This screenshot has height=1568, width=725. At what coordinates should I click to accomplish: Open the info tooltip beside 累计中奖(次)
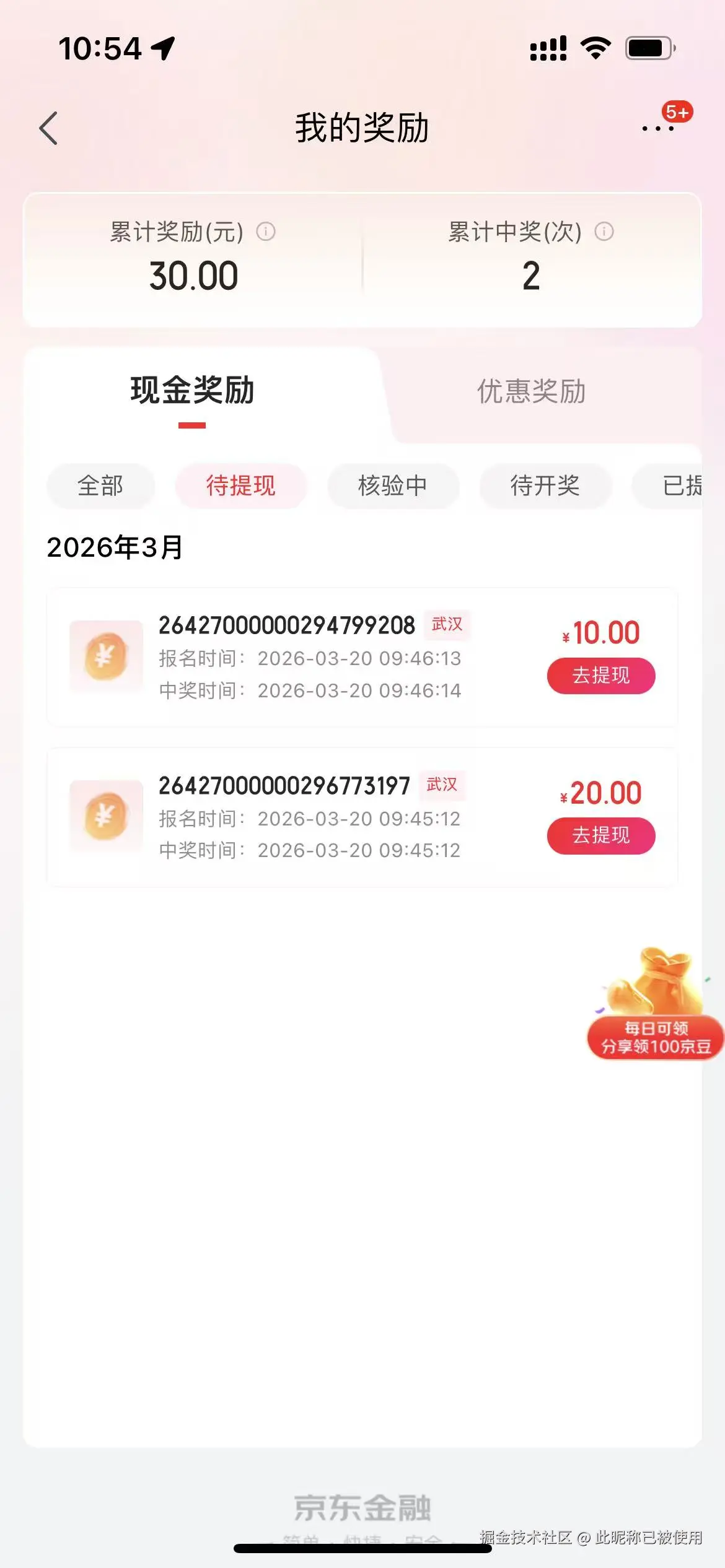(x=604, y=232)
